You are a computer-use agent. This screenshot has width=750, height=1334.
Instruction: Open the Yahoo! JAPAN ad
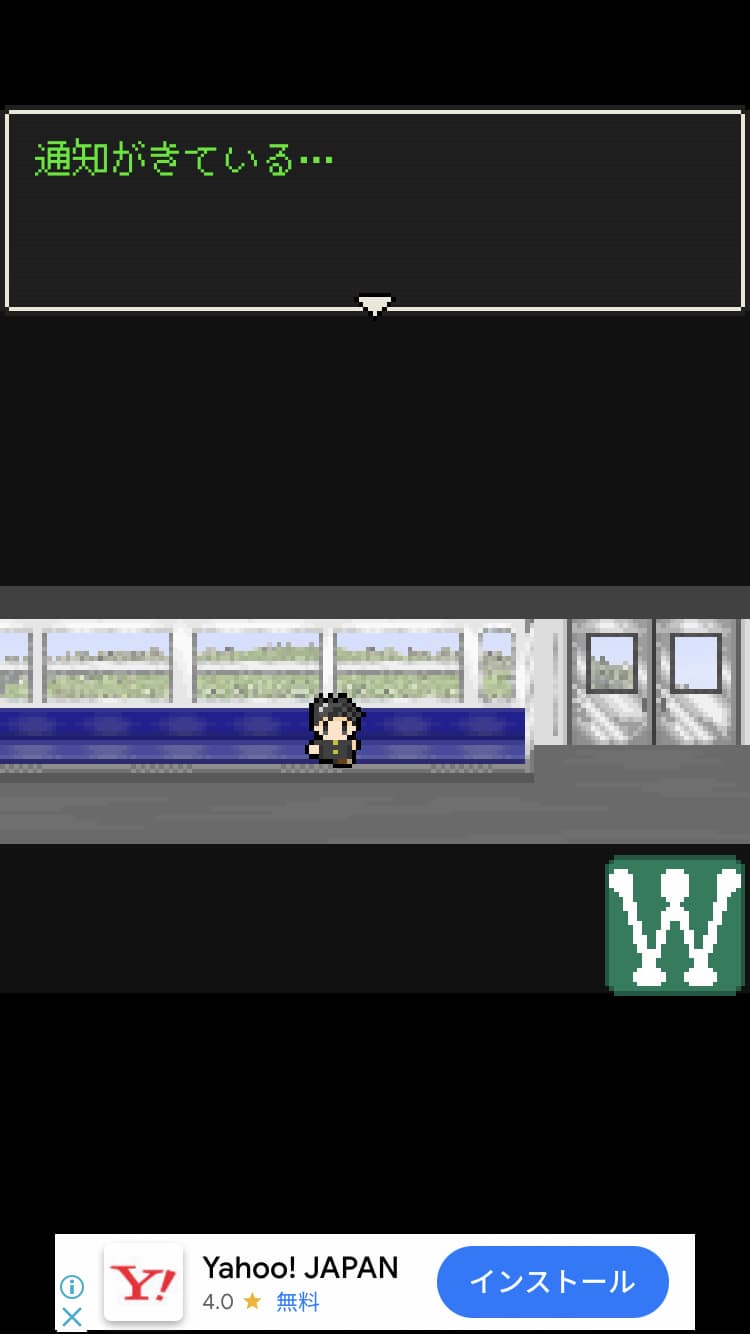pos(300,1268)
